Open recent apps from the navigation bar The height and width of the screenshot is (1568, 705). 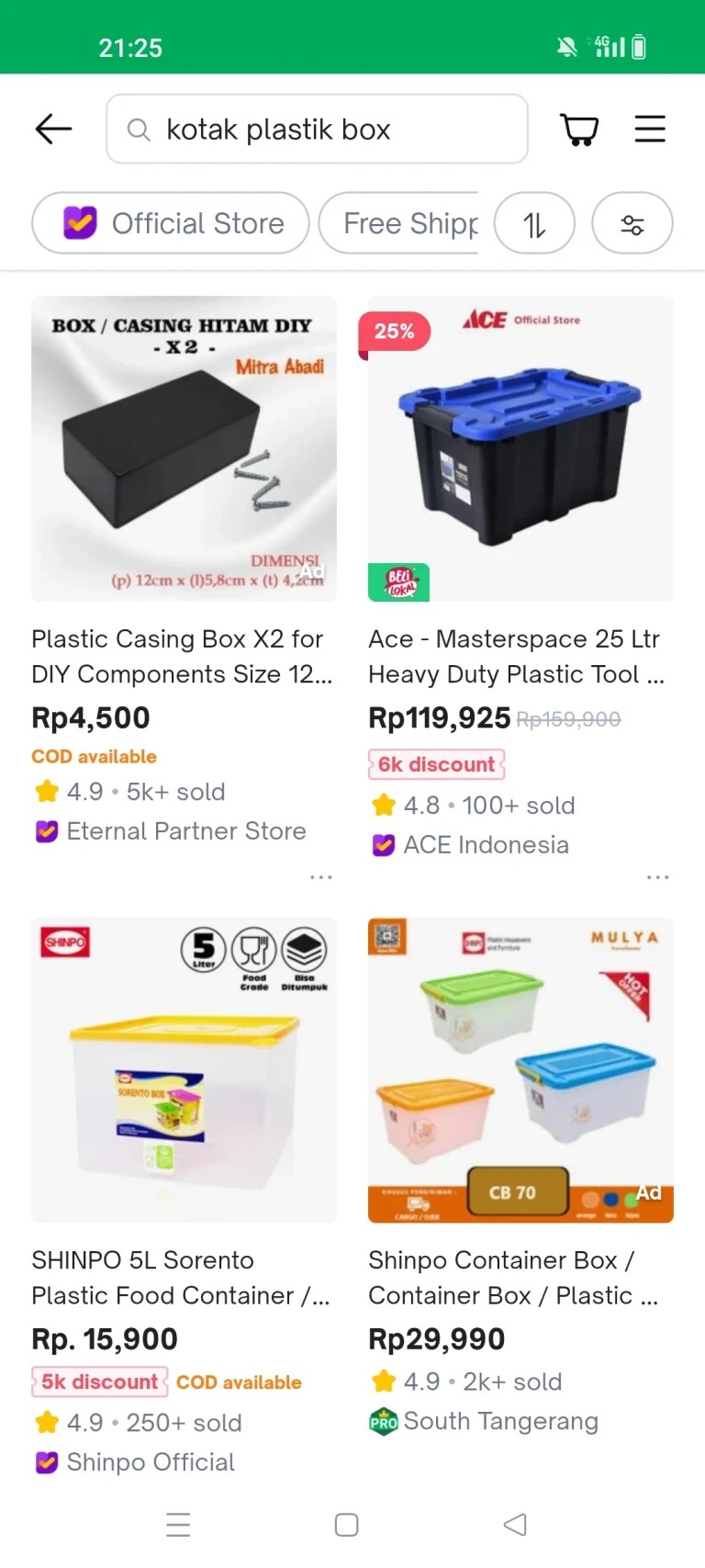point(178,1525)
